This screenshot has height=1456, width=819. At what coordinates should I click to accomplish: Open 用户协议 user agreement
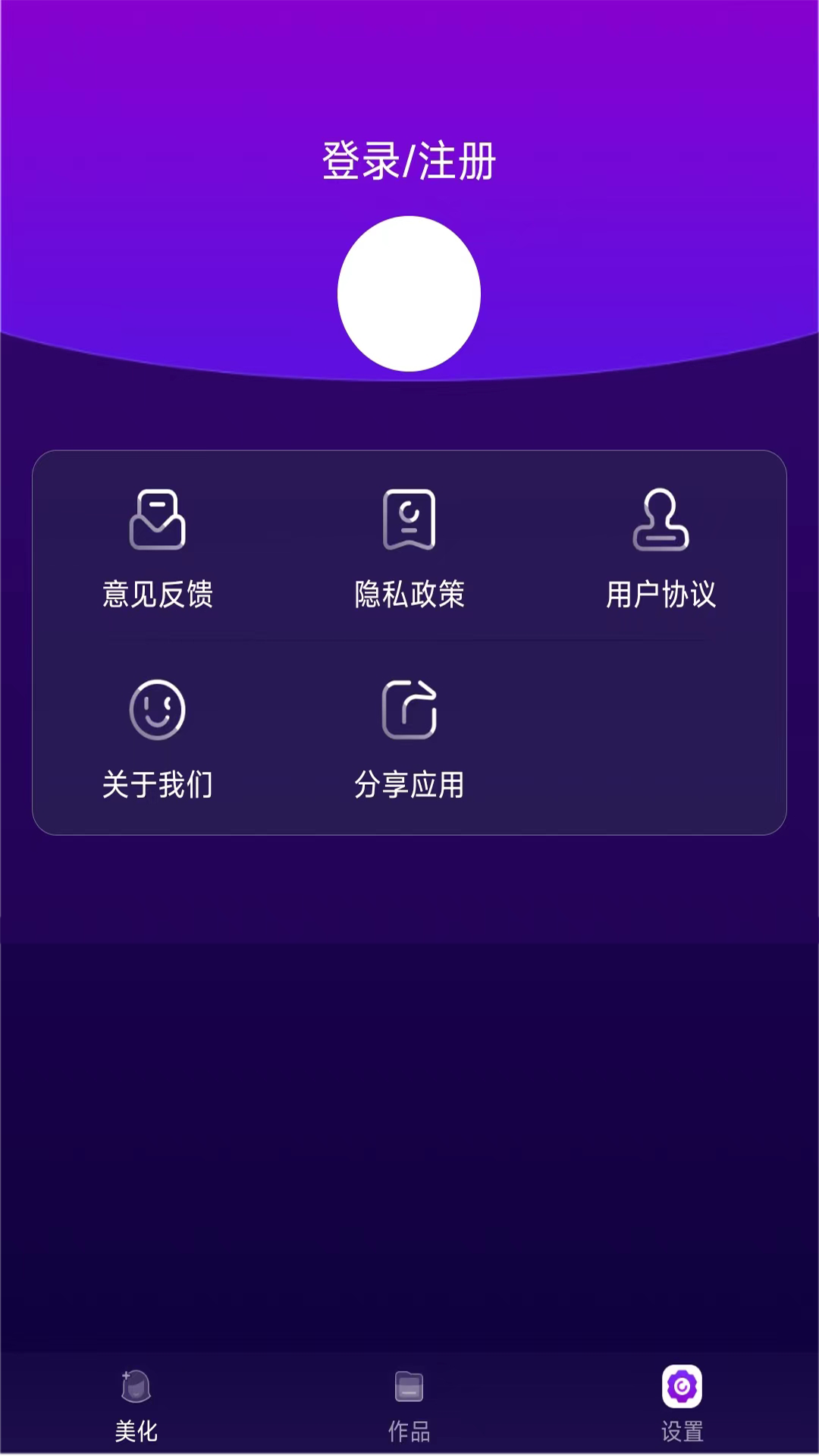661,548
